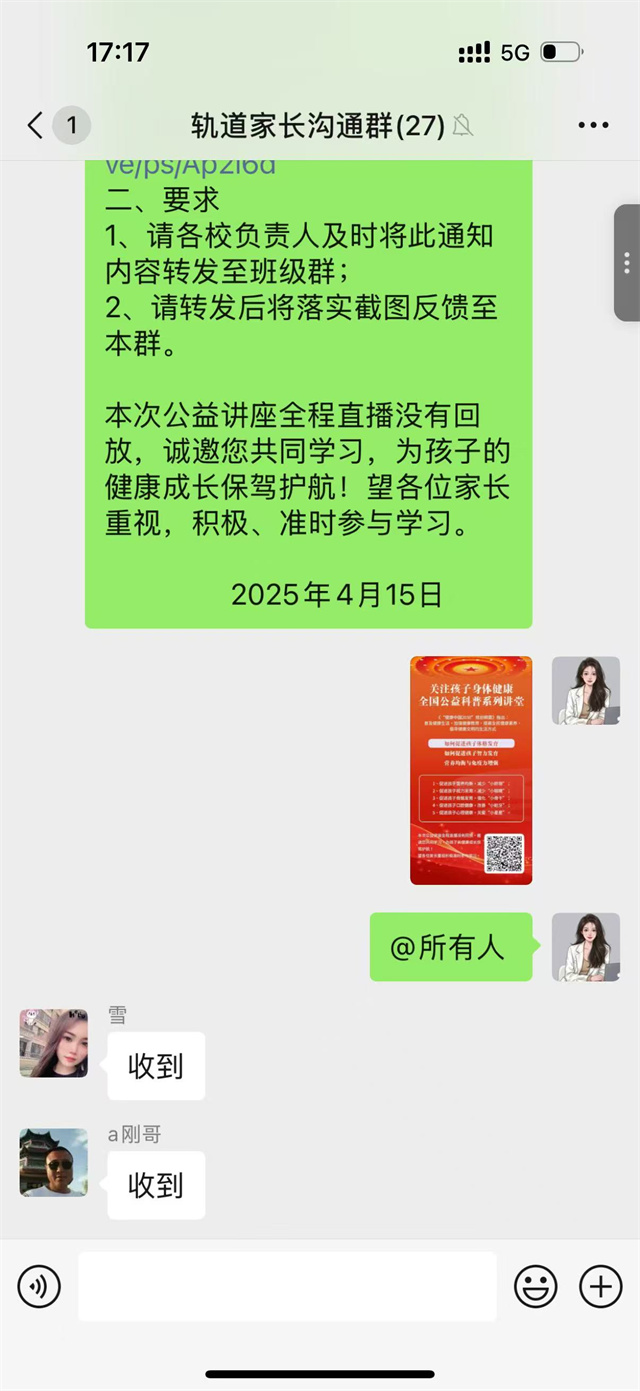This screenshot has width=640, height=1391.
Task: Open the red lecture poster image
Action: 471,770
